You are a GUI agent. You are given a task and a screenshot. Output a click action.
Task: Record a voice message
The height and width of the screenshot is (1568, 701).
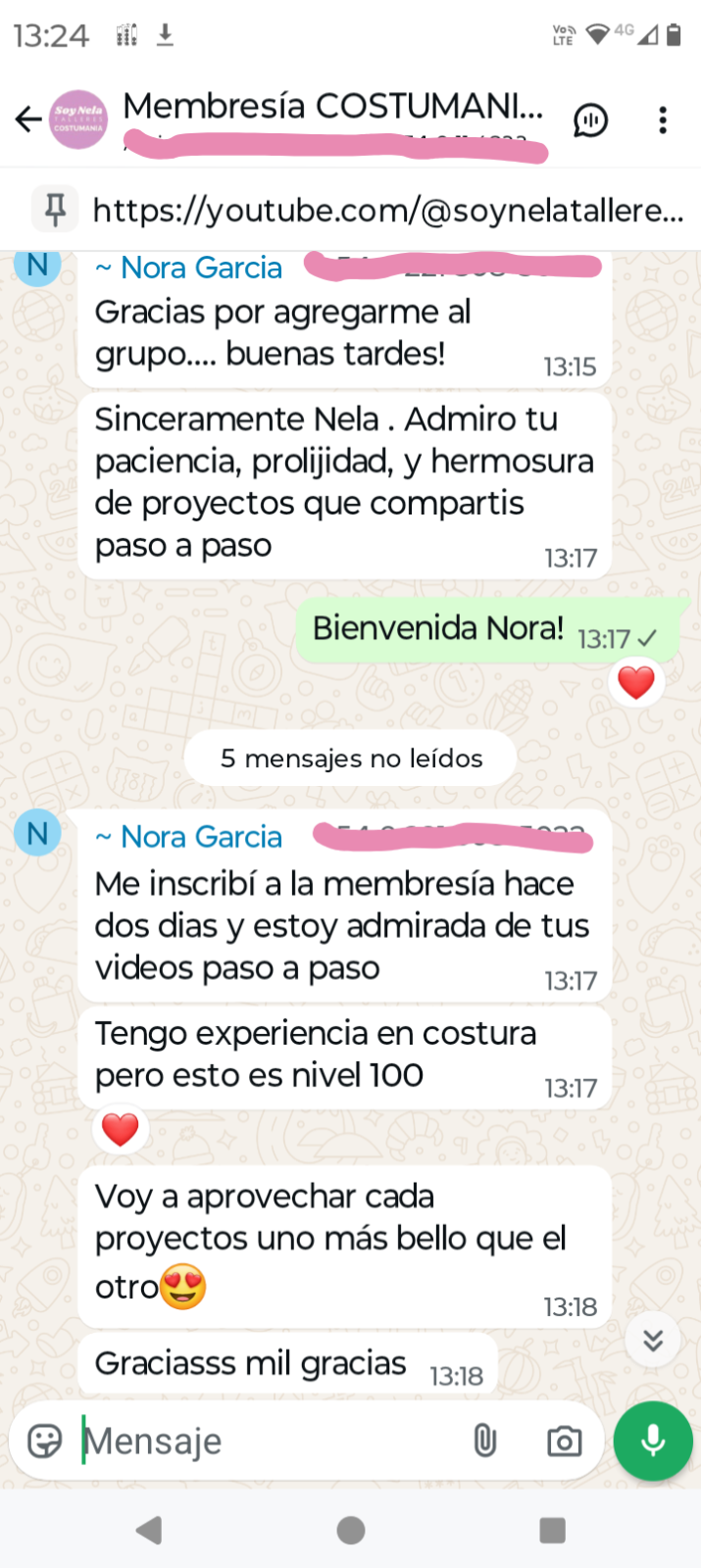click(x=653, y=1441)
